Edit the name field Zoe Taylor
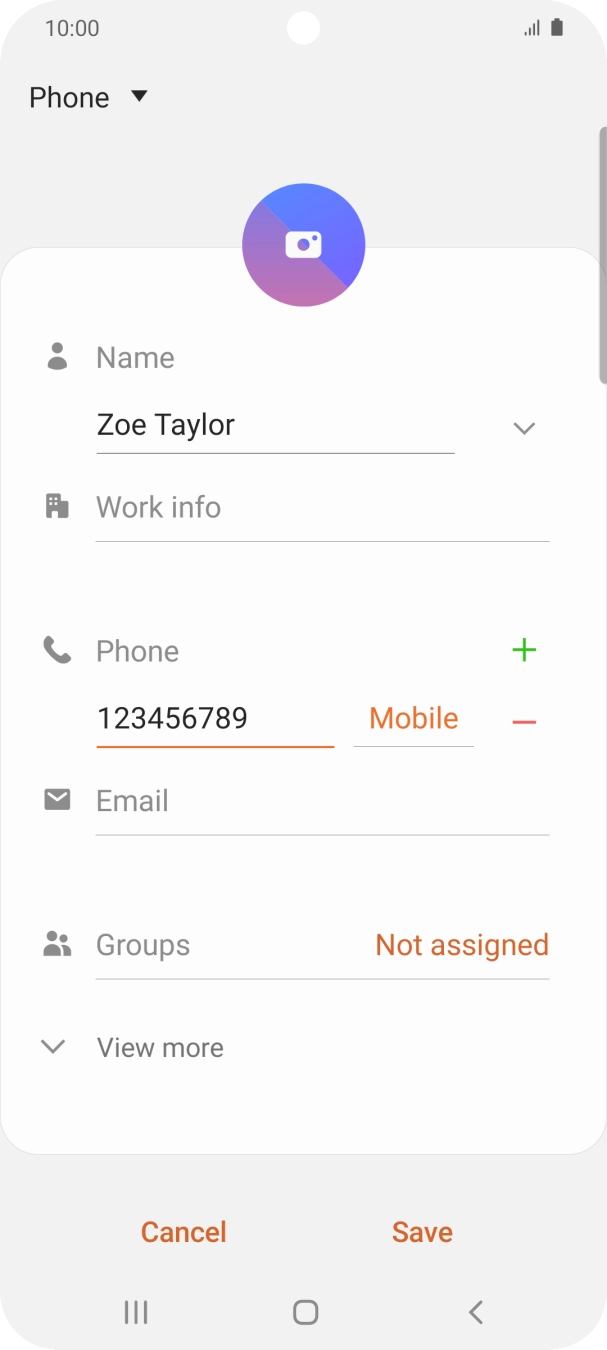The width and height of the screenshot is (607, 1350). point(275,425)
